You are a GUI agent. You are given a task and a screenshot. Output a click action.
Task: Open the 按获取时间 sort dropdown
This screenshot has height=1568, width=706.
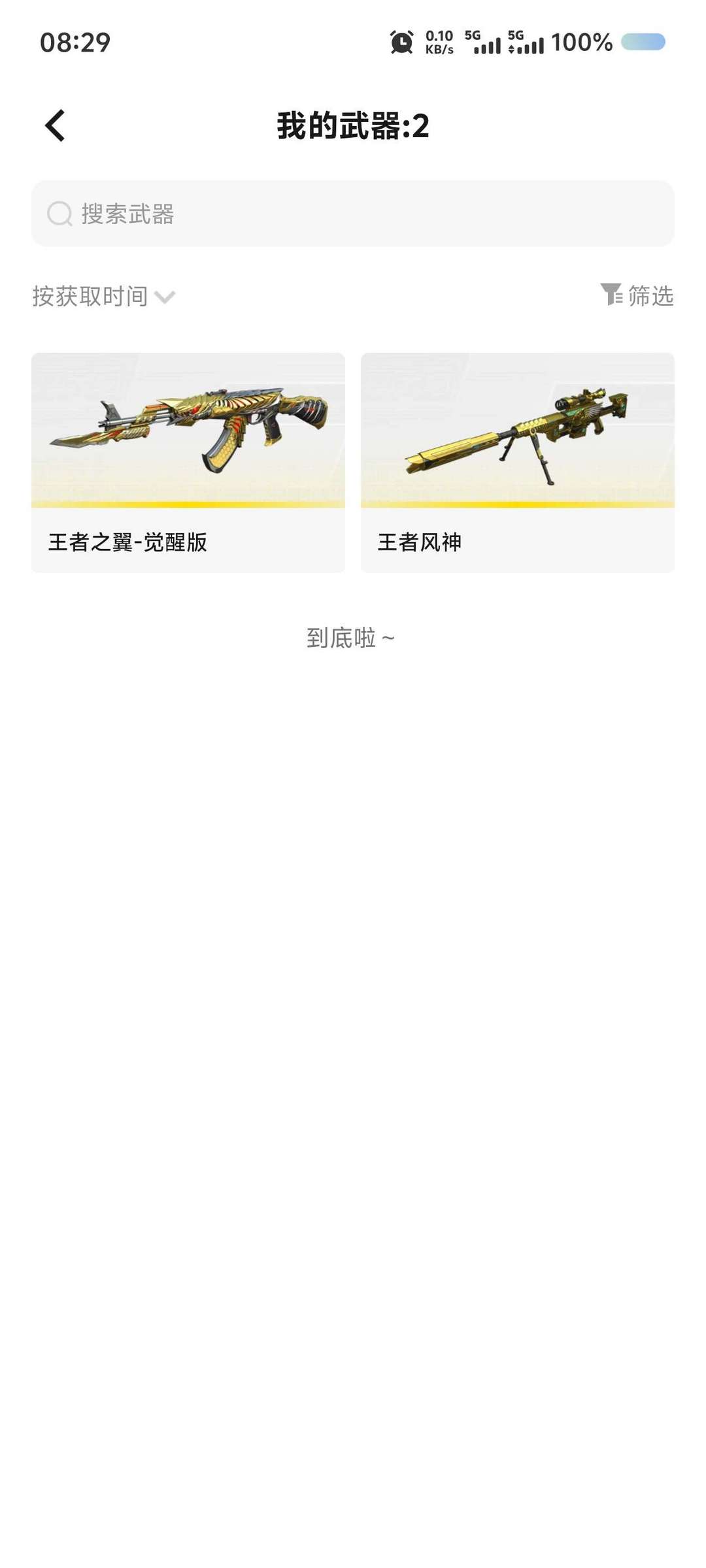(91, 296)
